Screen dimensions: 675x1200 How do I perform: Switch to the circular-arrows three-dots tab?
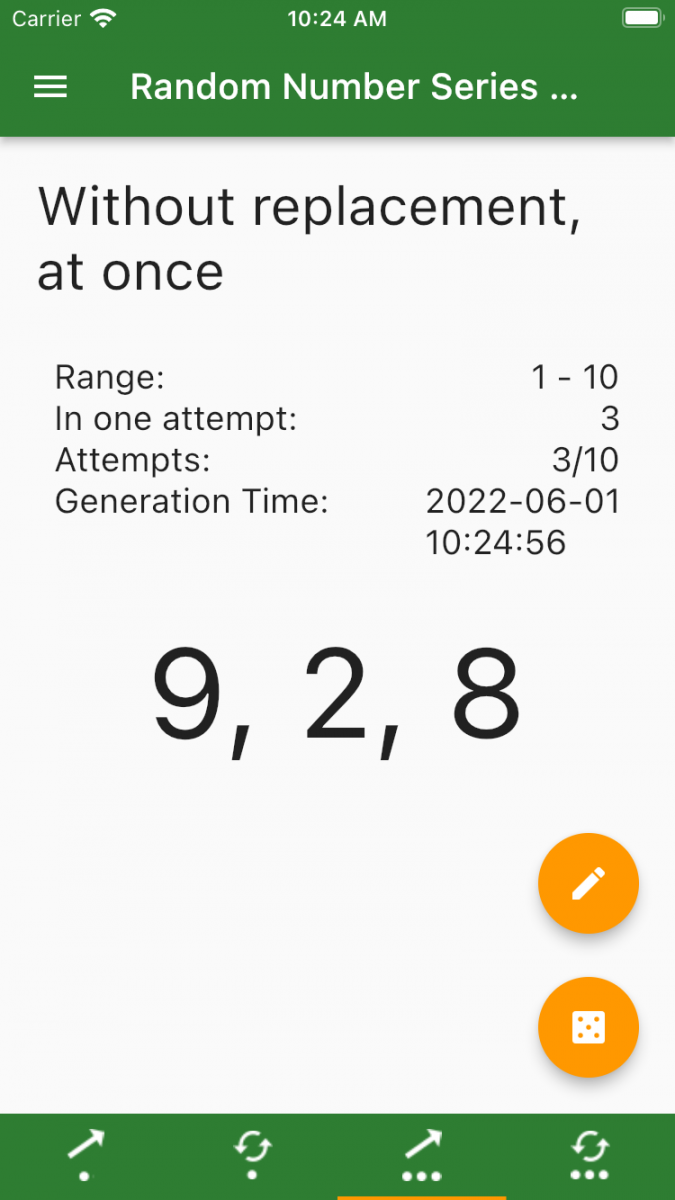(x=590, y=1155)
